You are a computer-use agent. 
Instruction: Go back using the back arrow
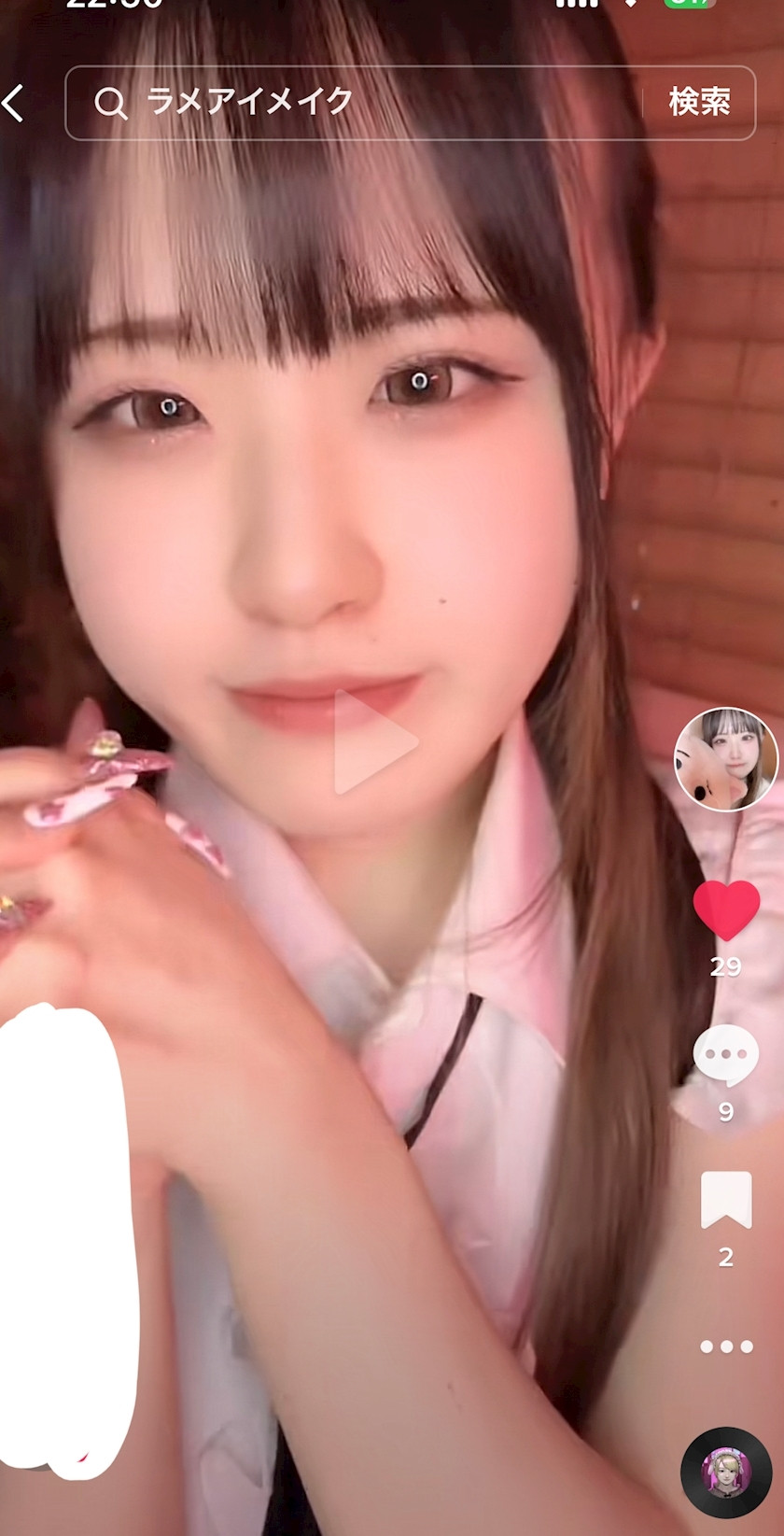click(x=15, y=103)
